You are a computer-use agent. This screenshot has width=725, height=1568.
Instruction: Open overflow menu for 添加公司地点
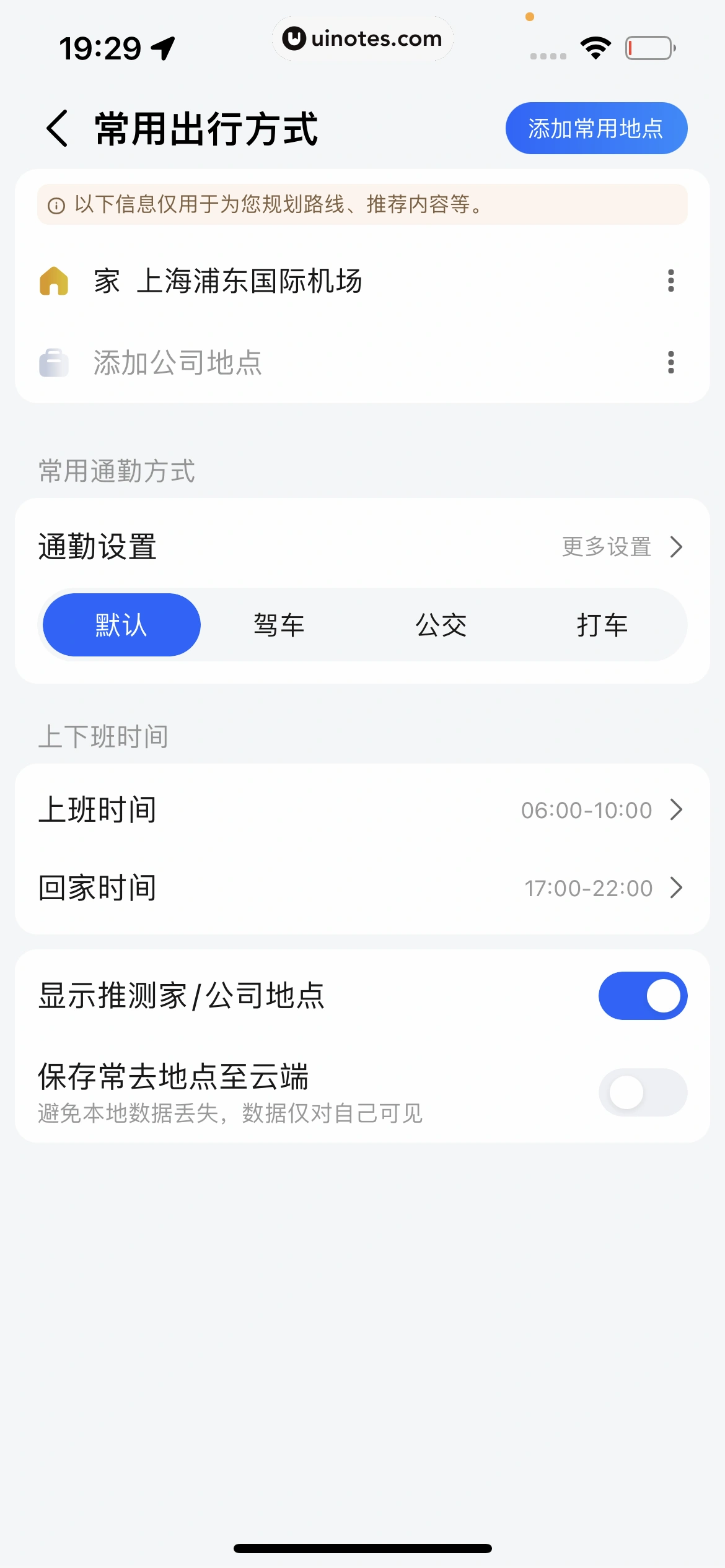[670, 363]
